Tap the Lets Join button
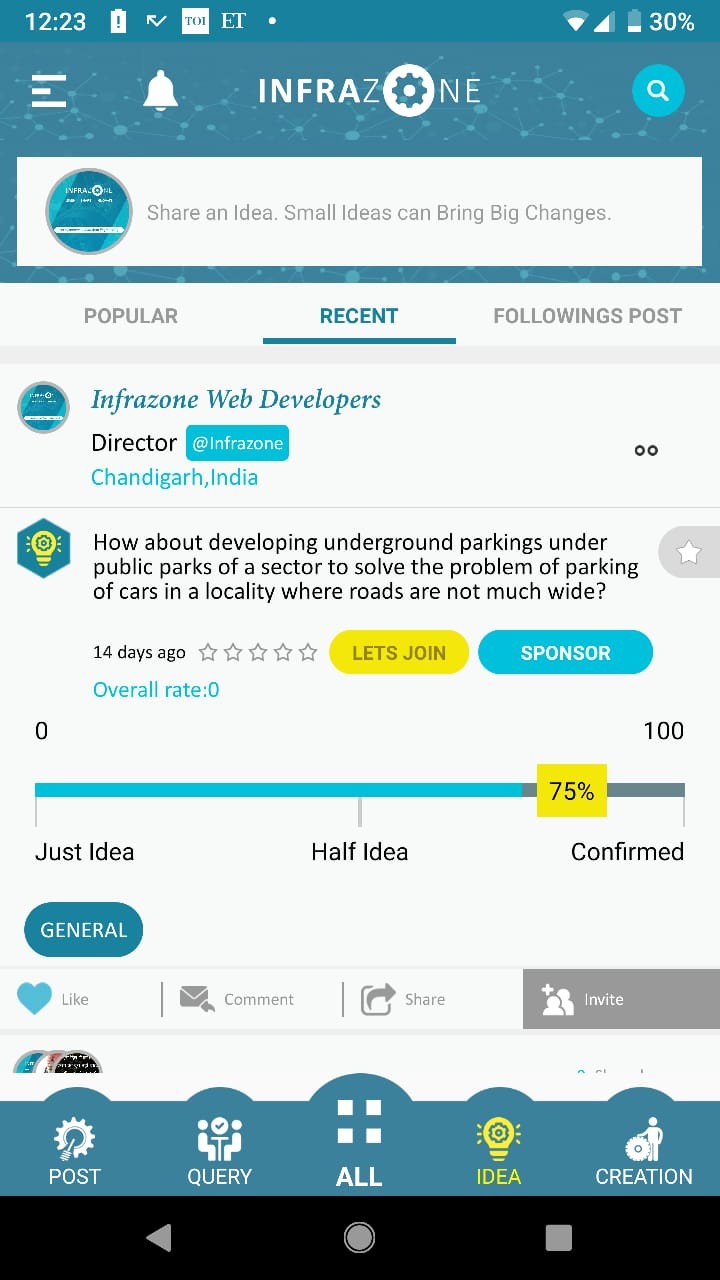 (399, 653)
